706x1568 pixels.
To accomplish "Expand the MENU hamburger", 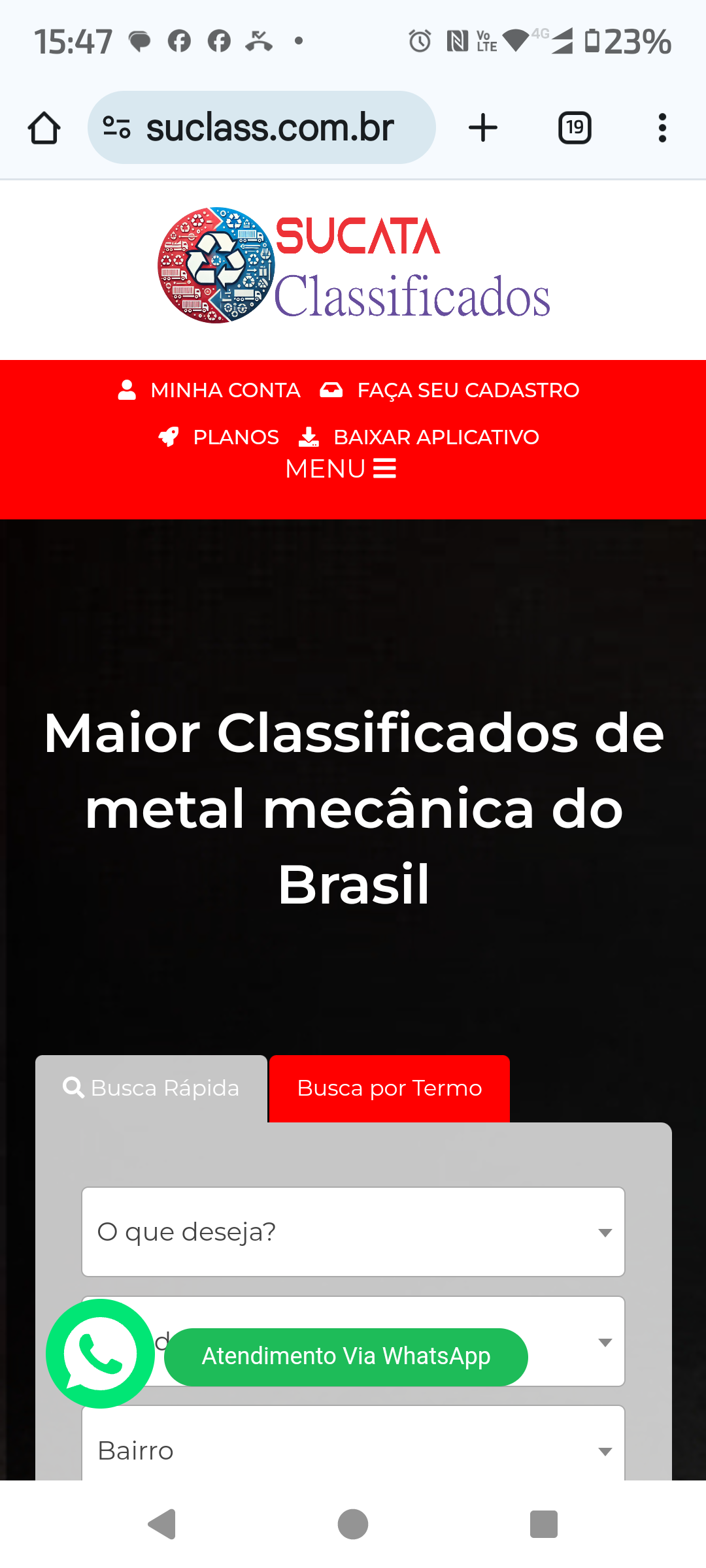I will click(x=341, y=468).
